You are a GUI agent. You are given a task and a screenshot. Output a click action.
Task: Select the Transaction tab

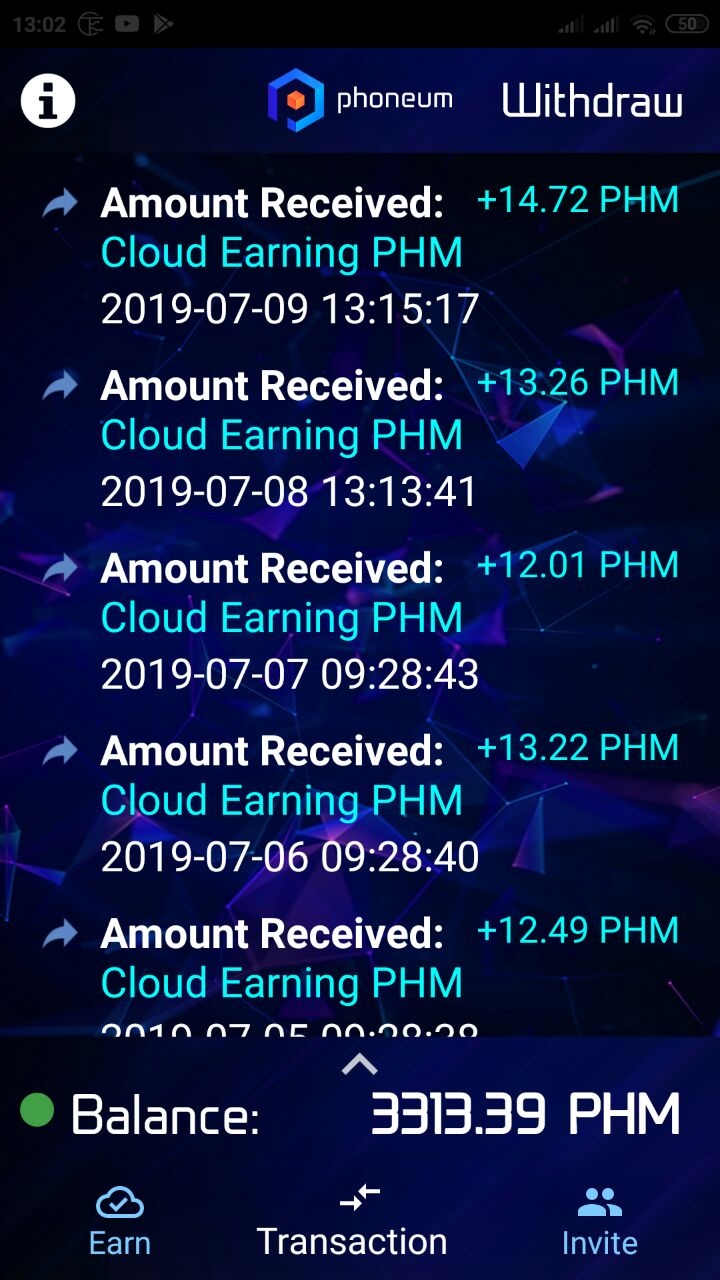[x=352, y=1220]
